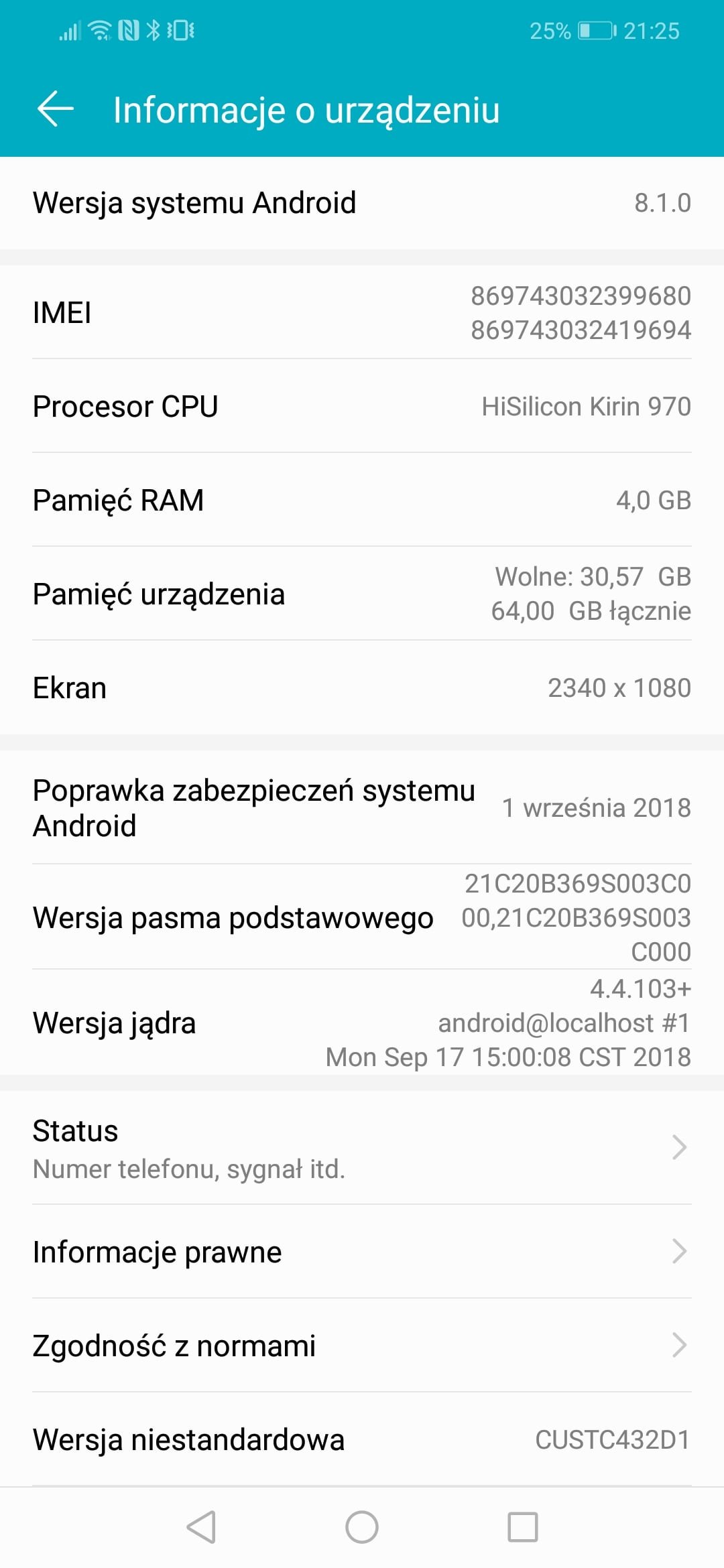The image size is (724, 1568).
Task: Tap the system Home button
Action: click(x=362, y=1528)
